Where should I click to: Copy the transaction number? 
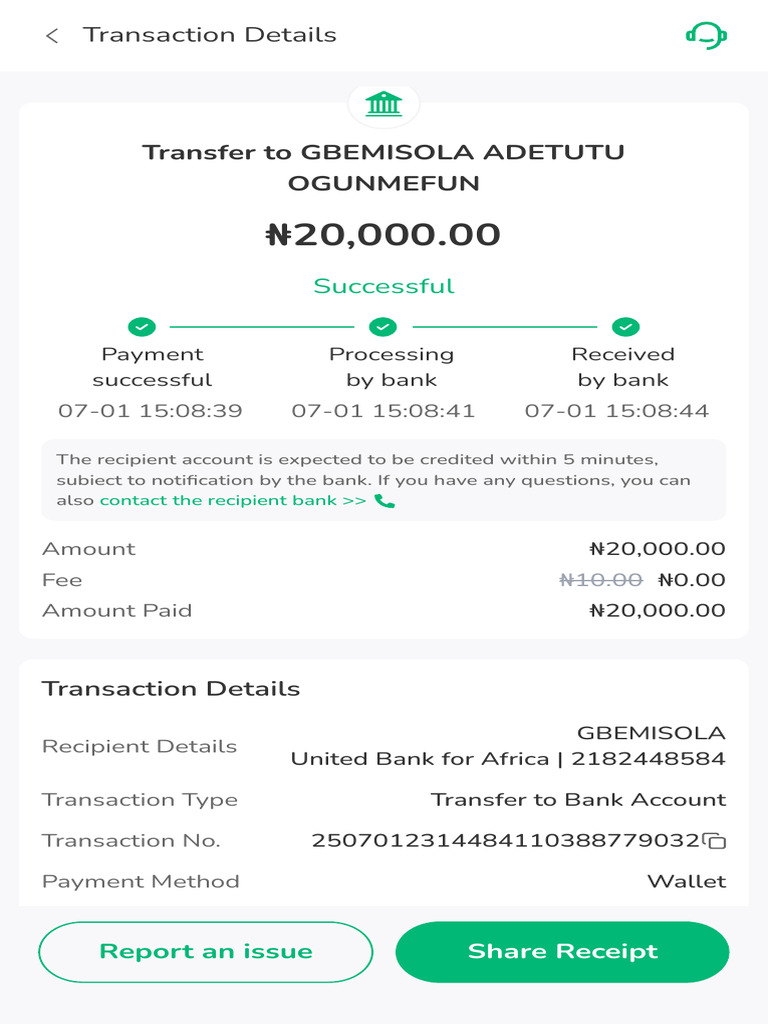pyautogui.click(x=714, y=841)
